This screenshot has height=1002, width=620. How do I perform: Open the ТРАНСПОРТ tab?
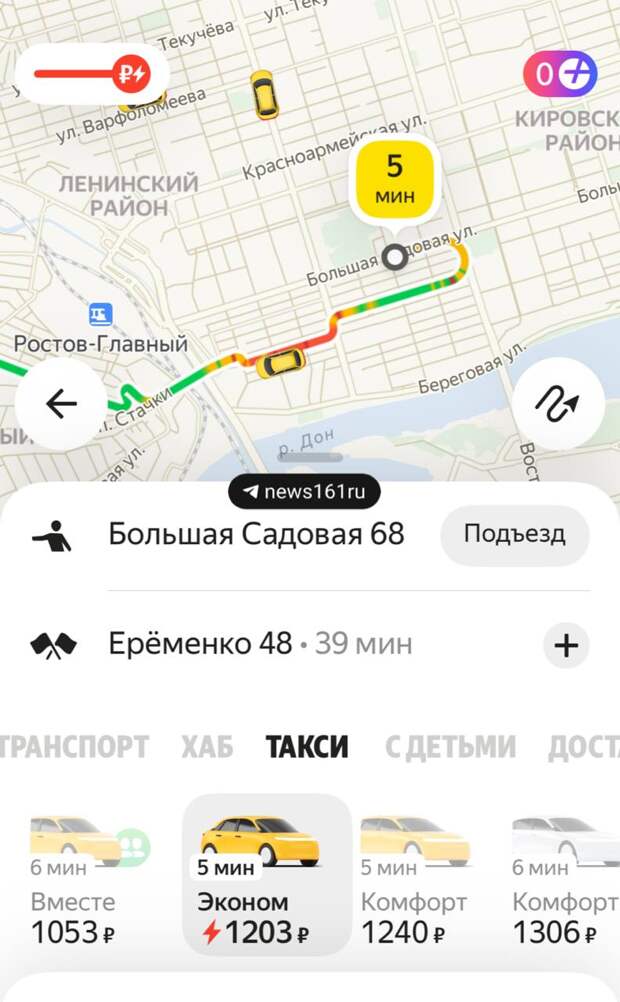74,746
